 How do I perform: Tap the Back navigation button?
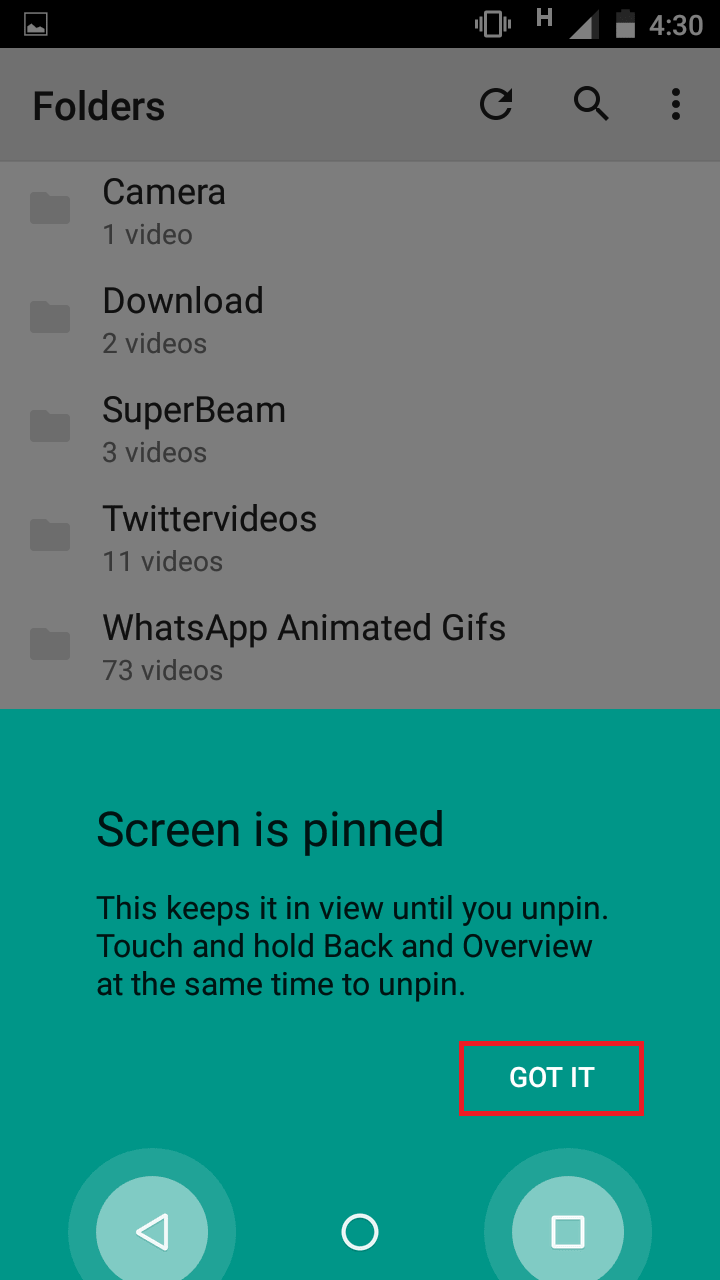pos(152,1232)
